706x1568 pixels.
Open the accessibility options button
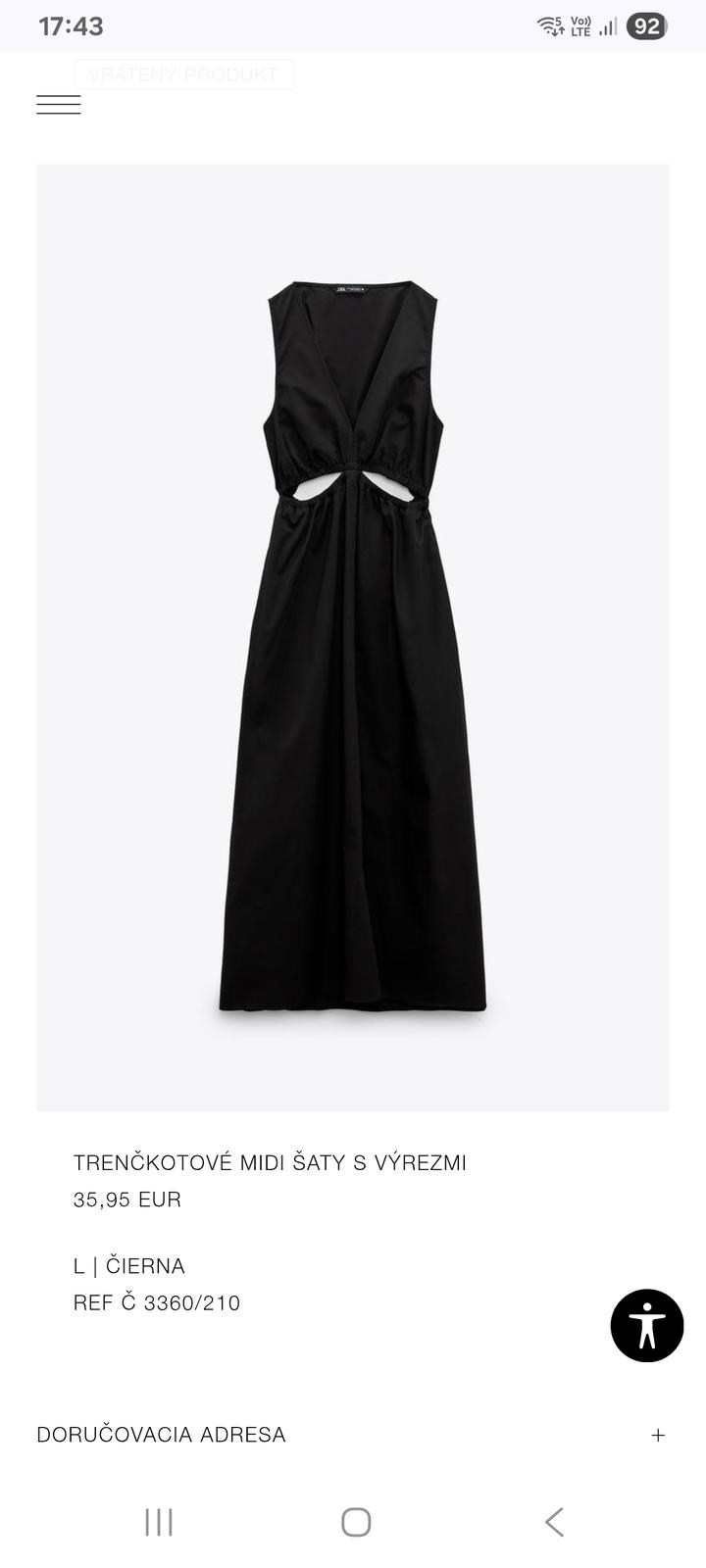point(647,1325)
